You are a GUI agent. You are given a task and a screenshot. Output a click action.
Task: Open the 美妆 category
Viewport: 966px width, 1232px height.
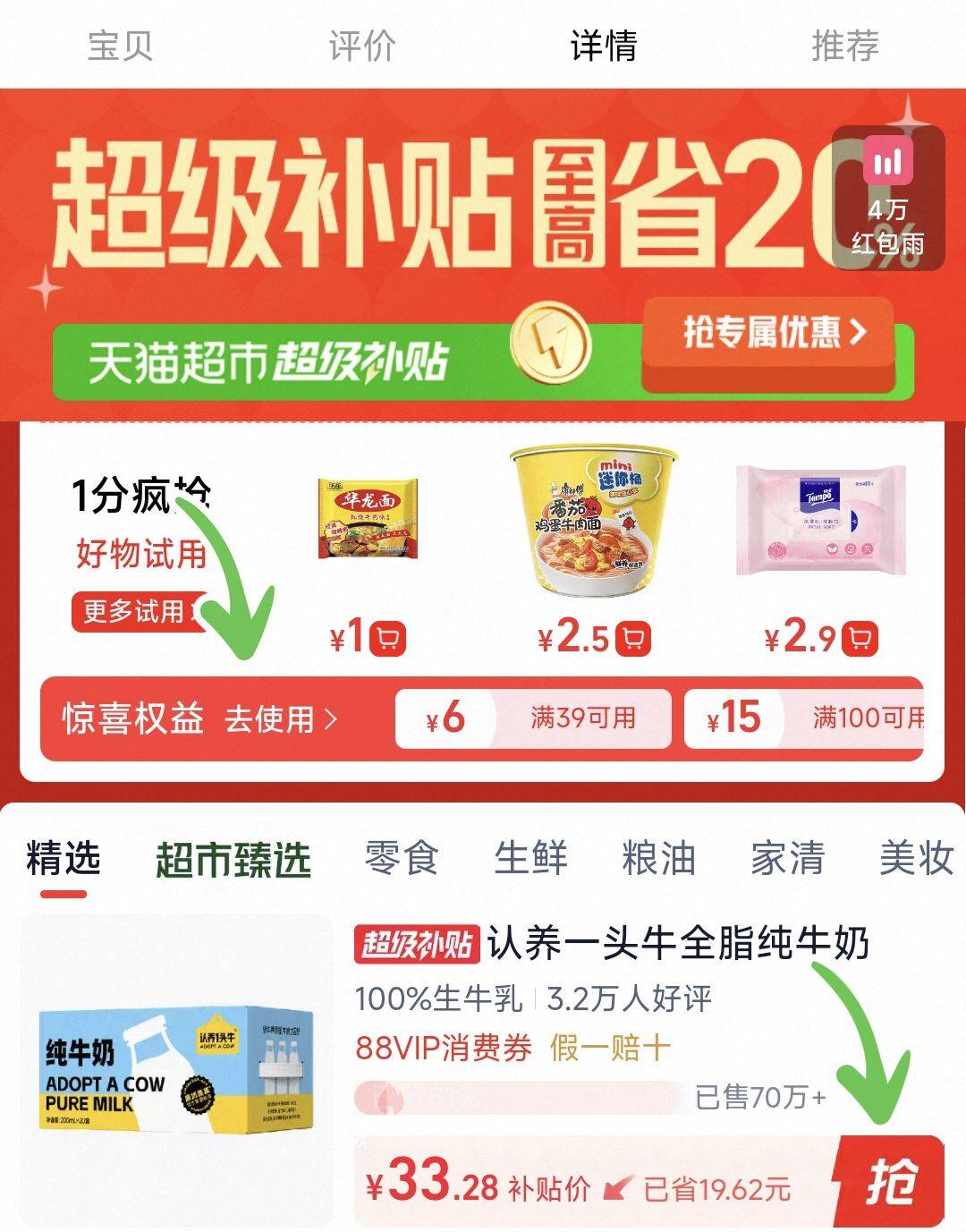pos(917,858)
